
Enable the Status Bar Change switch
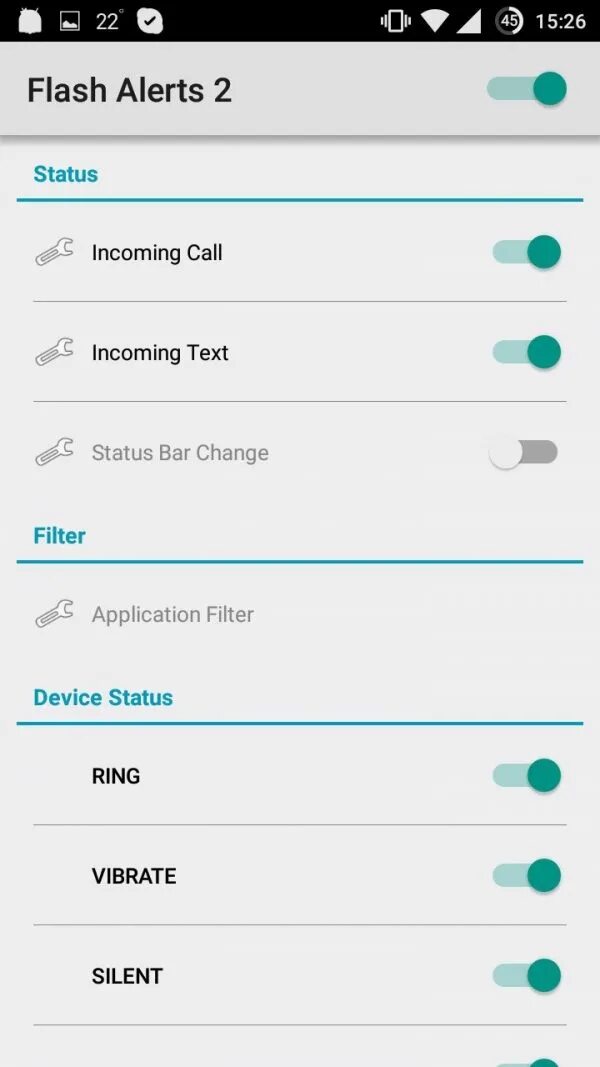pyautogui.click(x=524, y=453)
